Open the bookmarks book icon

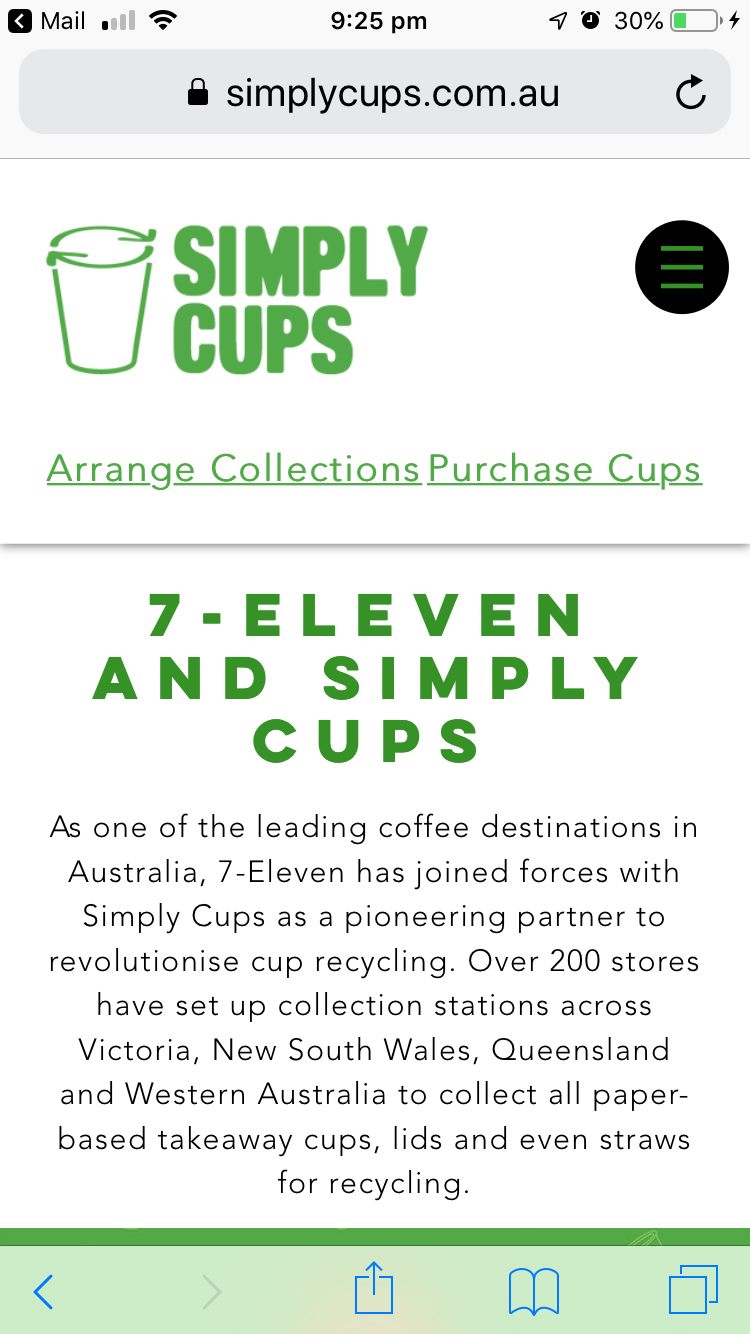(x=534, y=1291)
